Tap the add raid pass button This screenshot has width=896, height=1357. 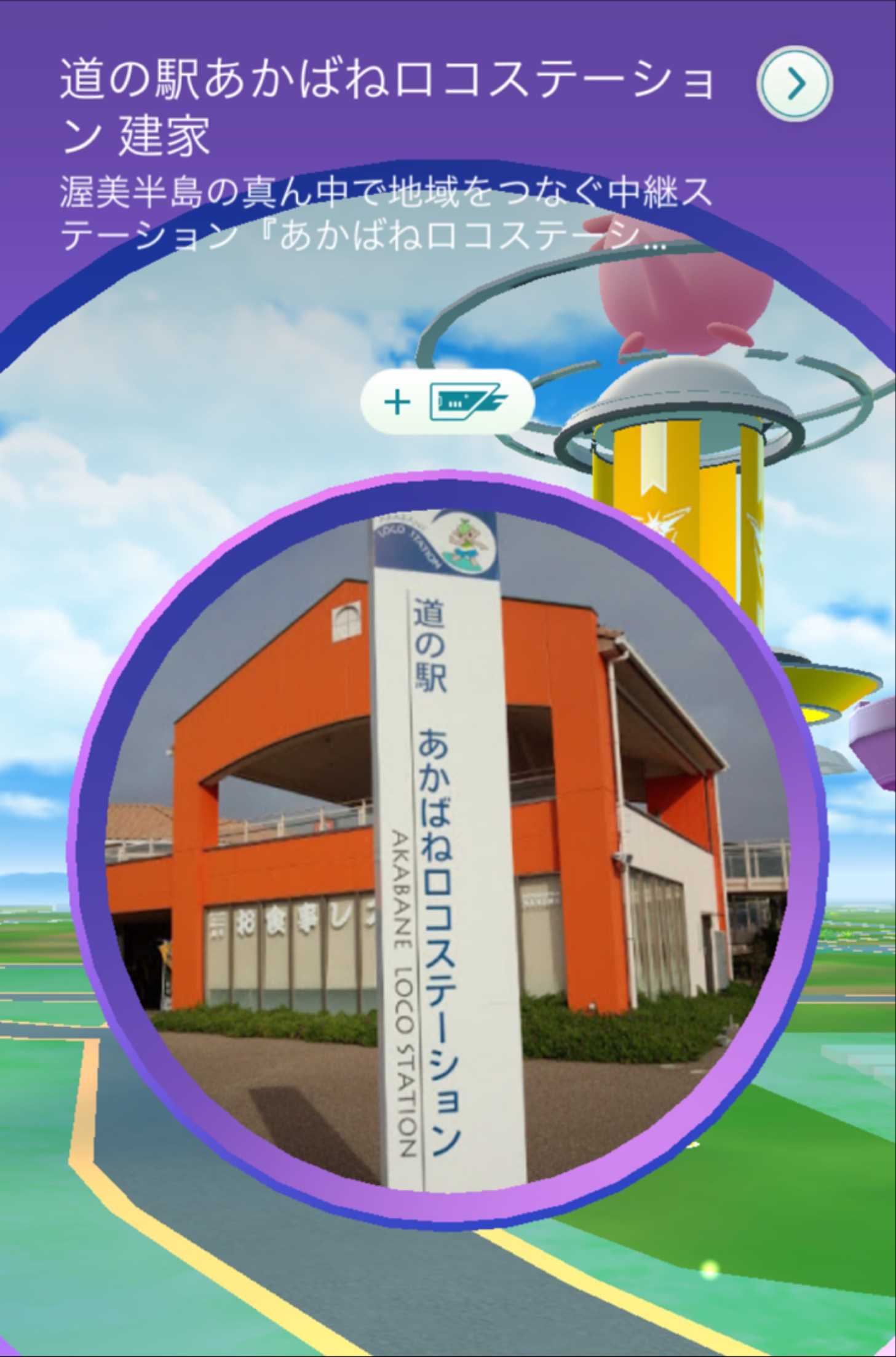[447, 403]
